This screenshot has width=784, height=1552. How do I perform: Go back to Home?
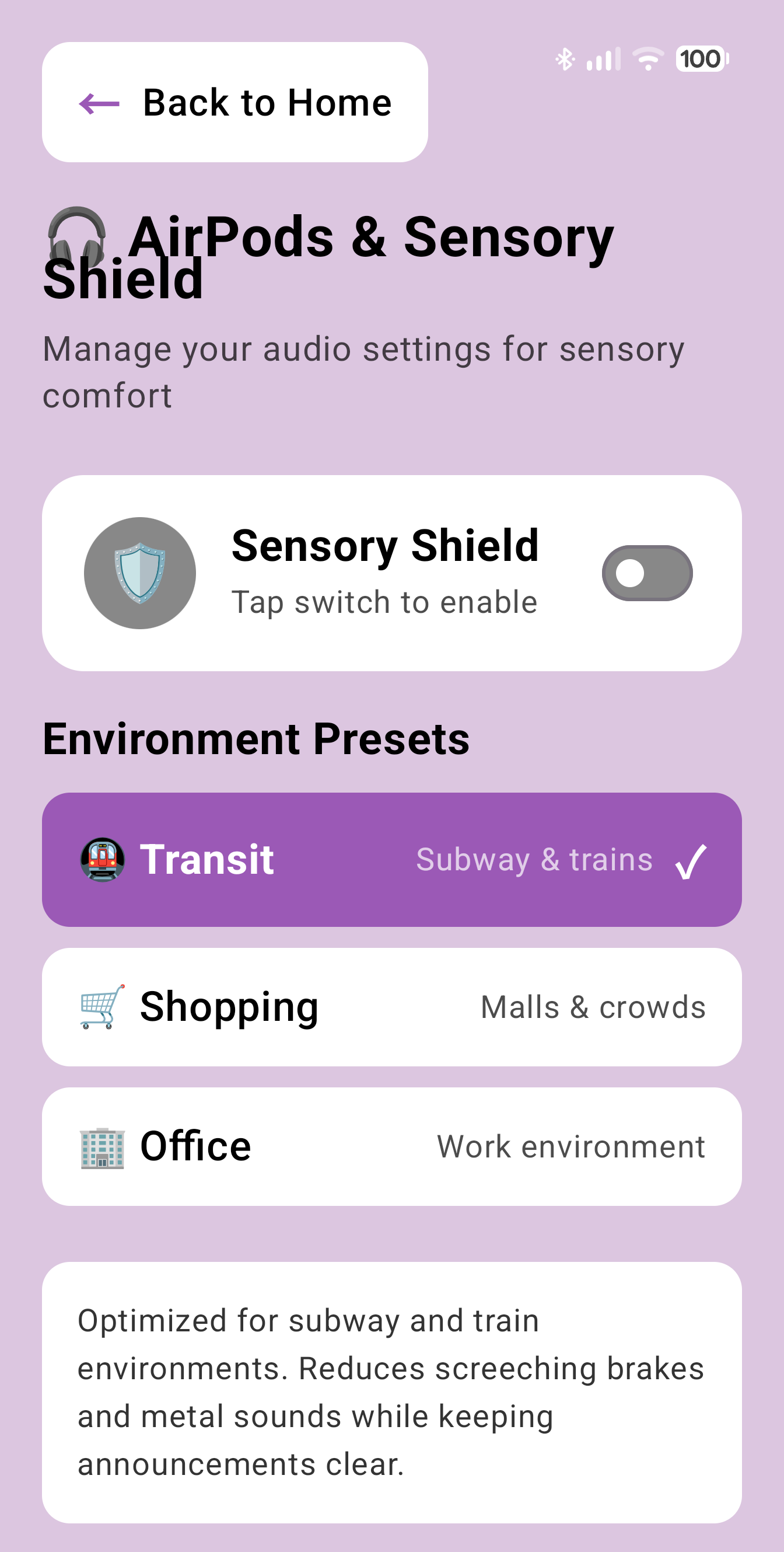coord(235,102)
